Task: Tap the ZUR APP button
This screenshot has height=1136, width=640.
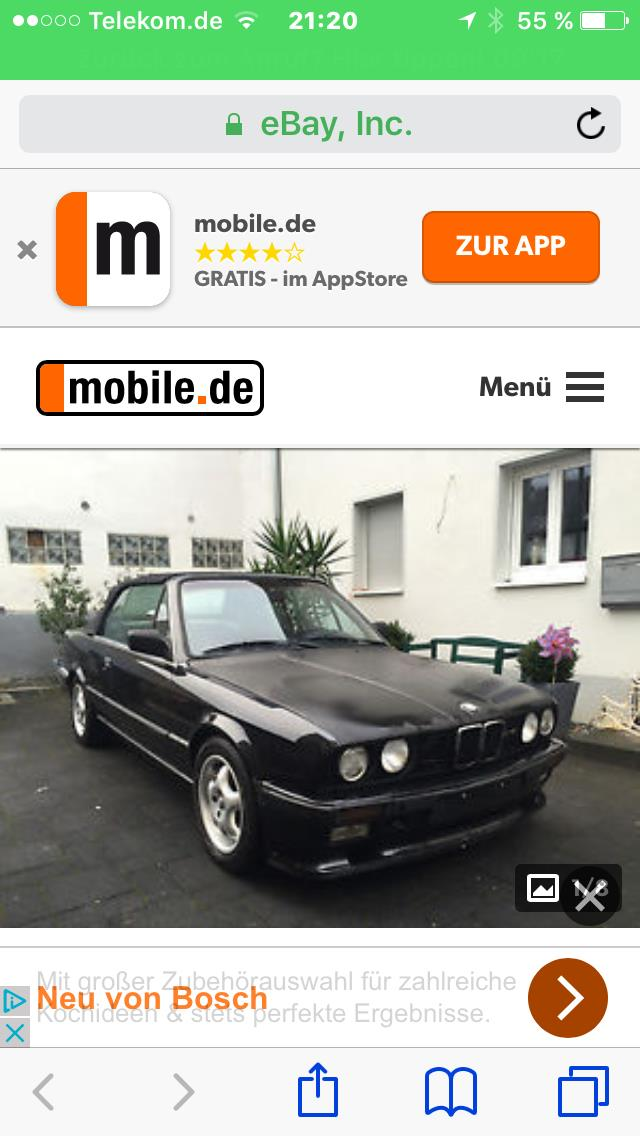Action: click(x=510, y=246)
